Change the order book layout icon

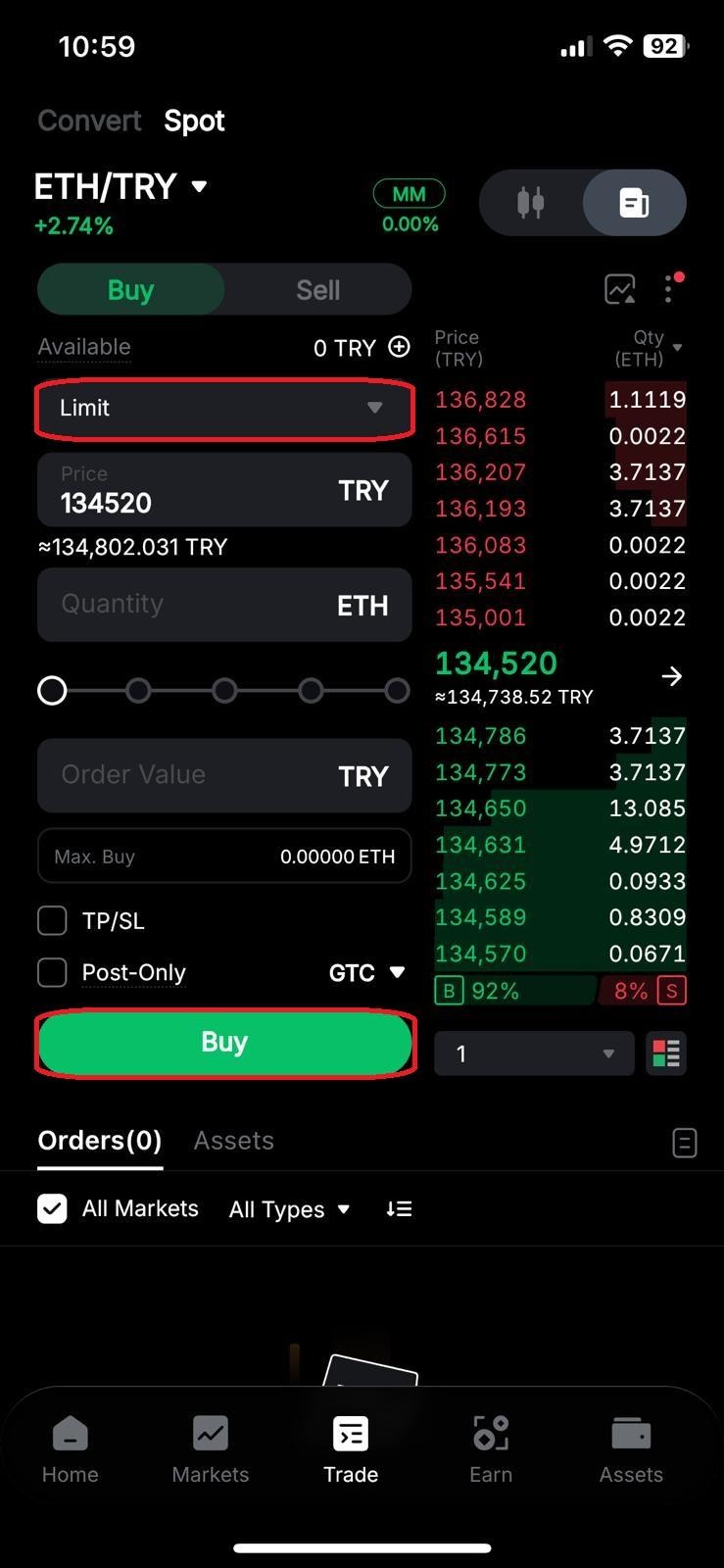(666, 1054)
